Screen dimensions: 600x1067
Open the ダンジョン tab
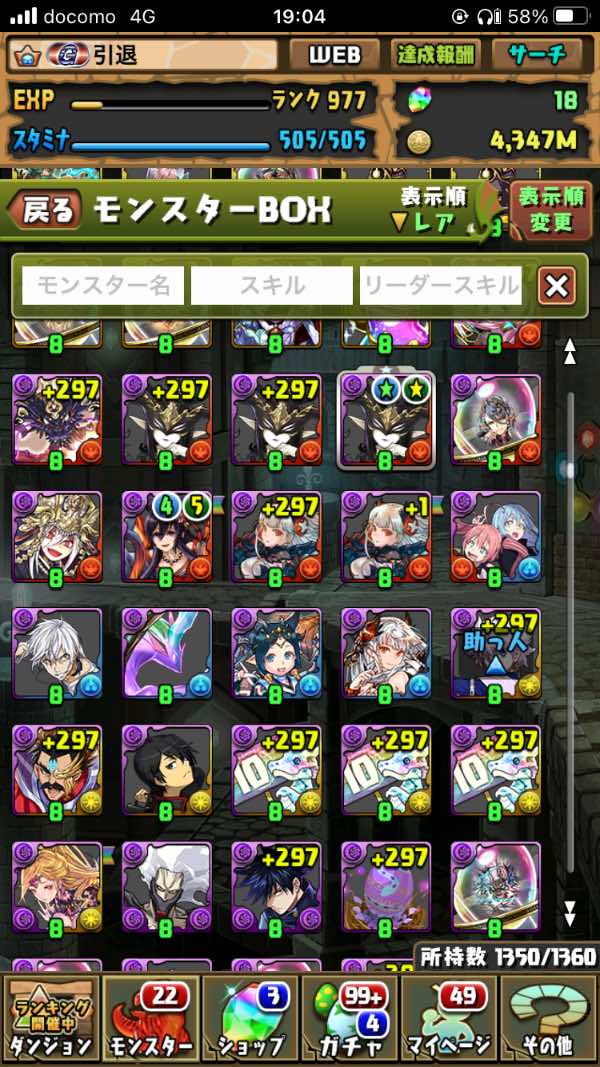49,1020
